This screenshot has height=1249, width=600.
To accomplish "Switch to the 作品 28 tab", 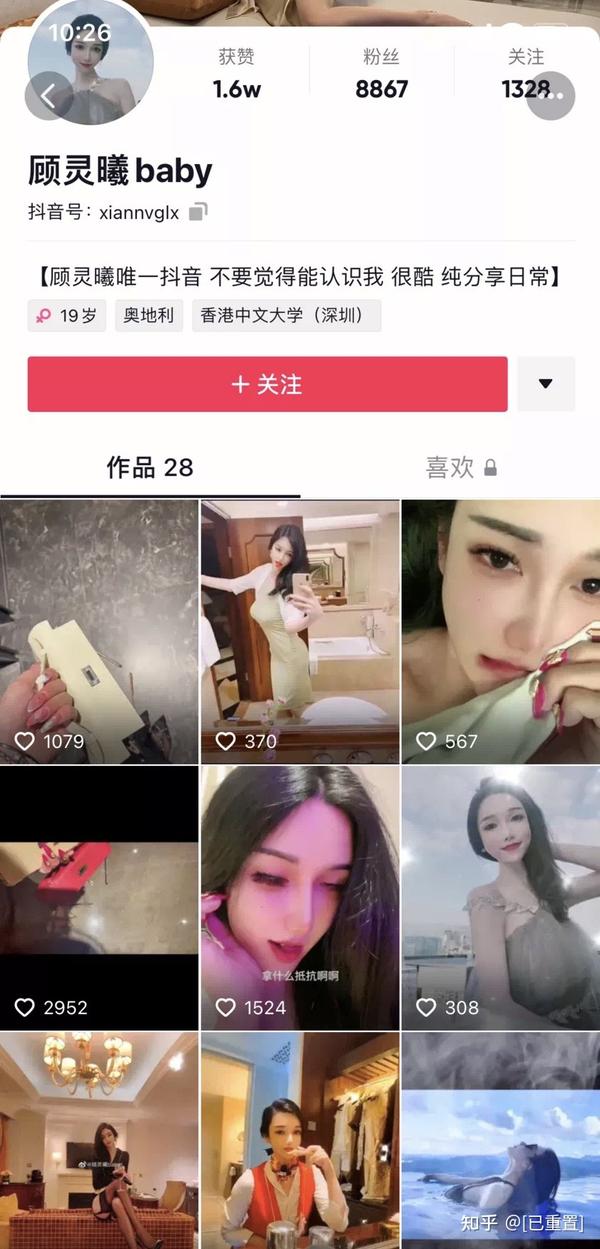I will click(150, 467).
